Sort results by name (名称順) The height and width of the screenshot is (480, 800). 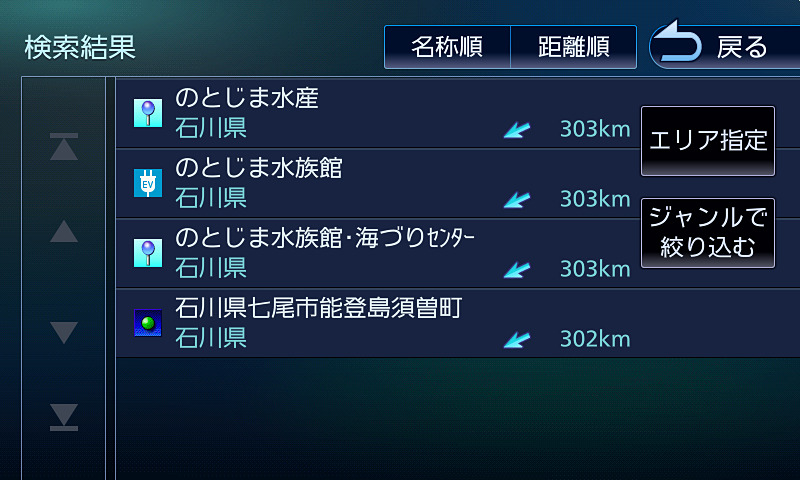(447, 47)
